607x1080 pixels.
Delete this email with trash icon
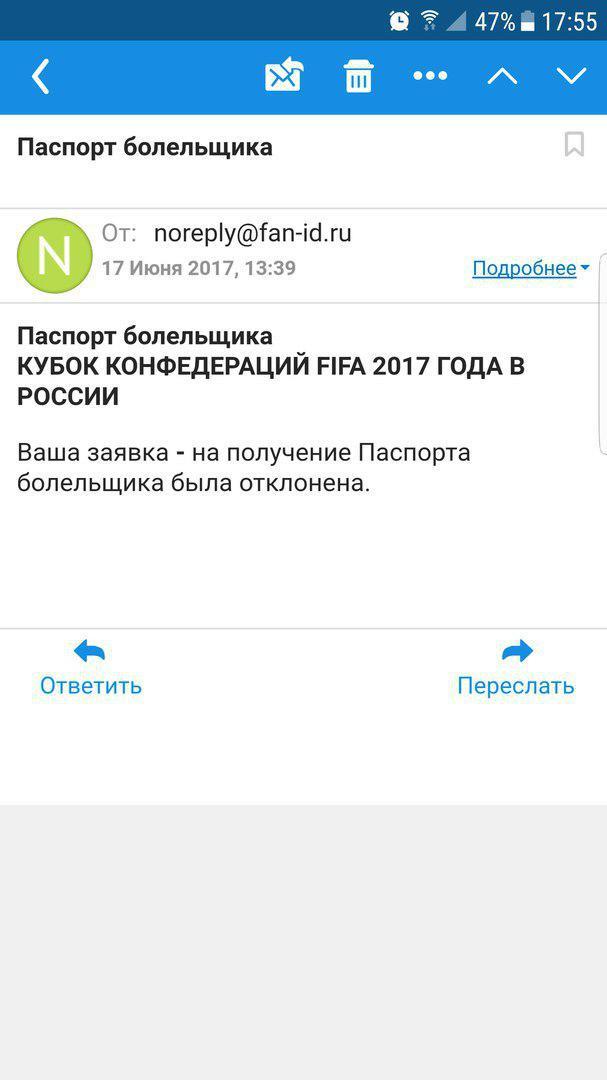[x=358, y=76]
